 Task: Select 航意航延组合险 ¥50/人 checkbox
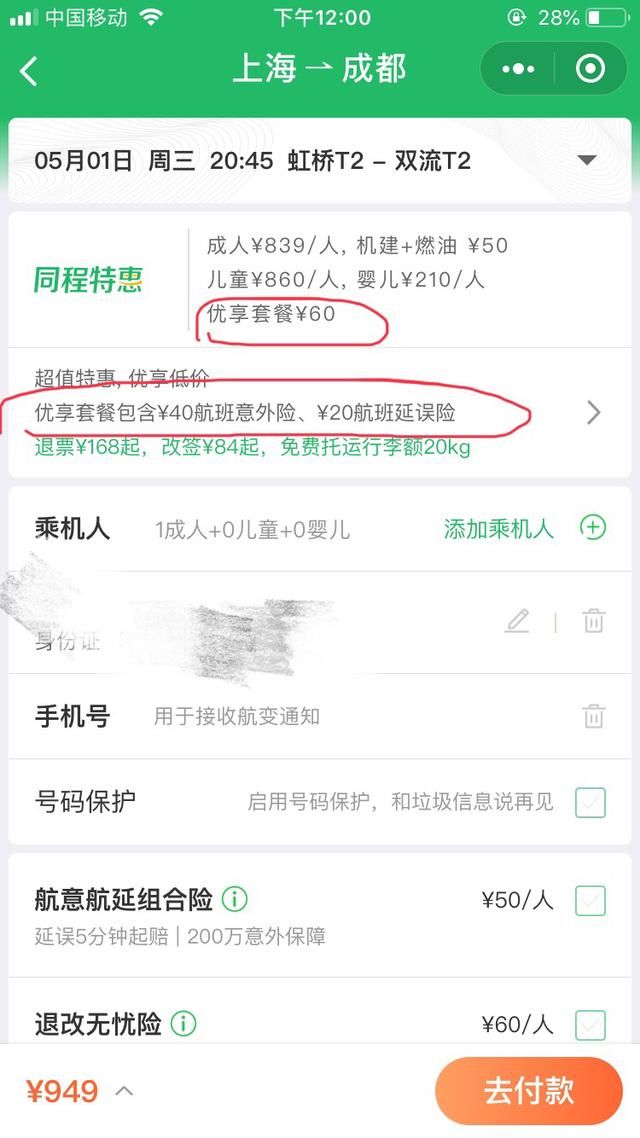pyautogui.click(x=590, y=900)
